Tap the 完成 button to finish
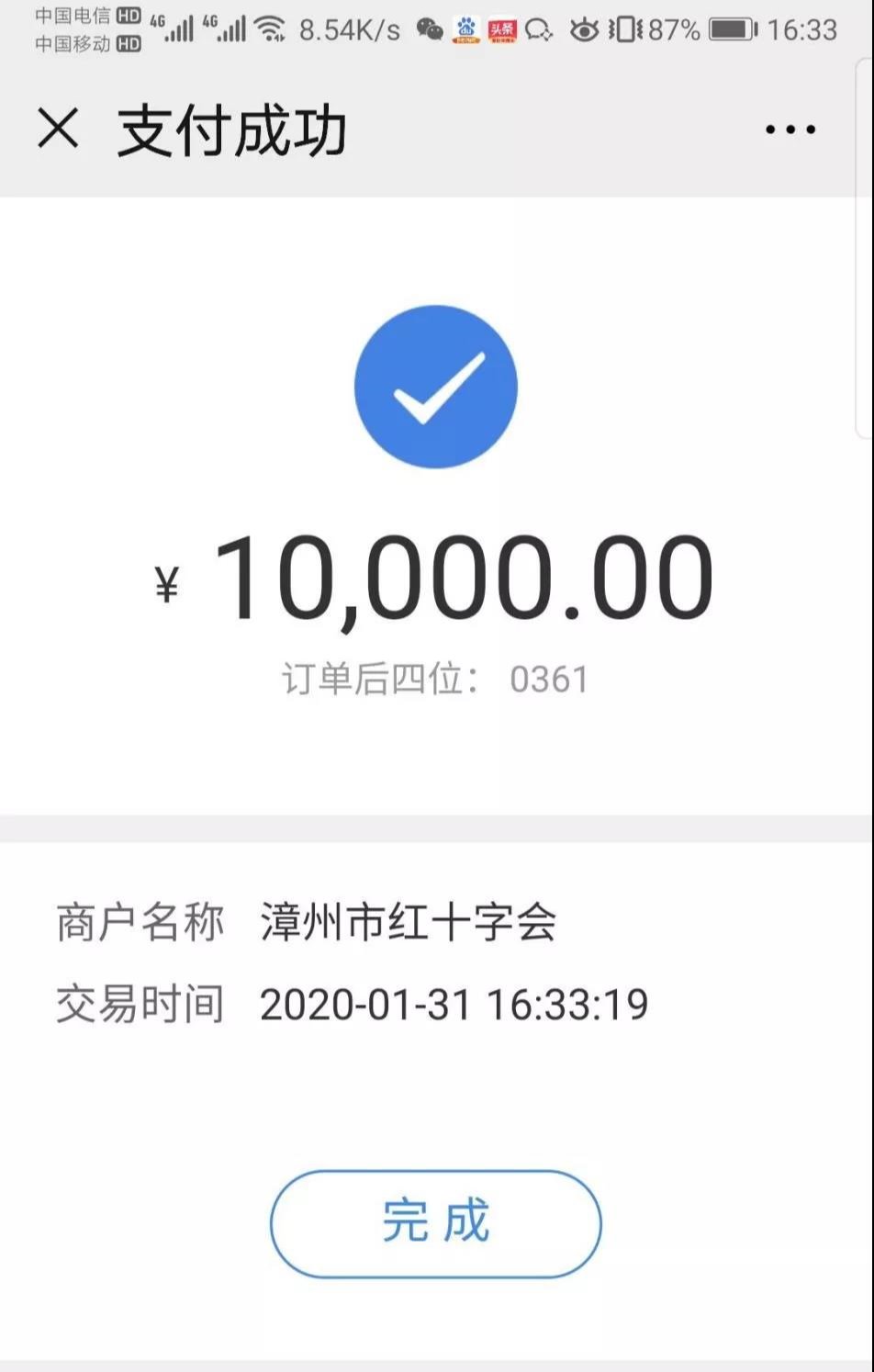The image size is (874, 1372). (x=435, y=1223)
